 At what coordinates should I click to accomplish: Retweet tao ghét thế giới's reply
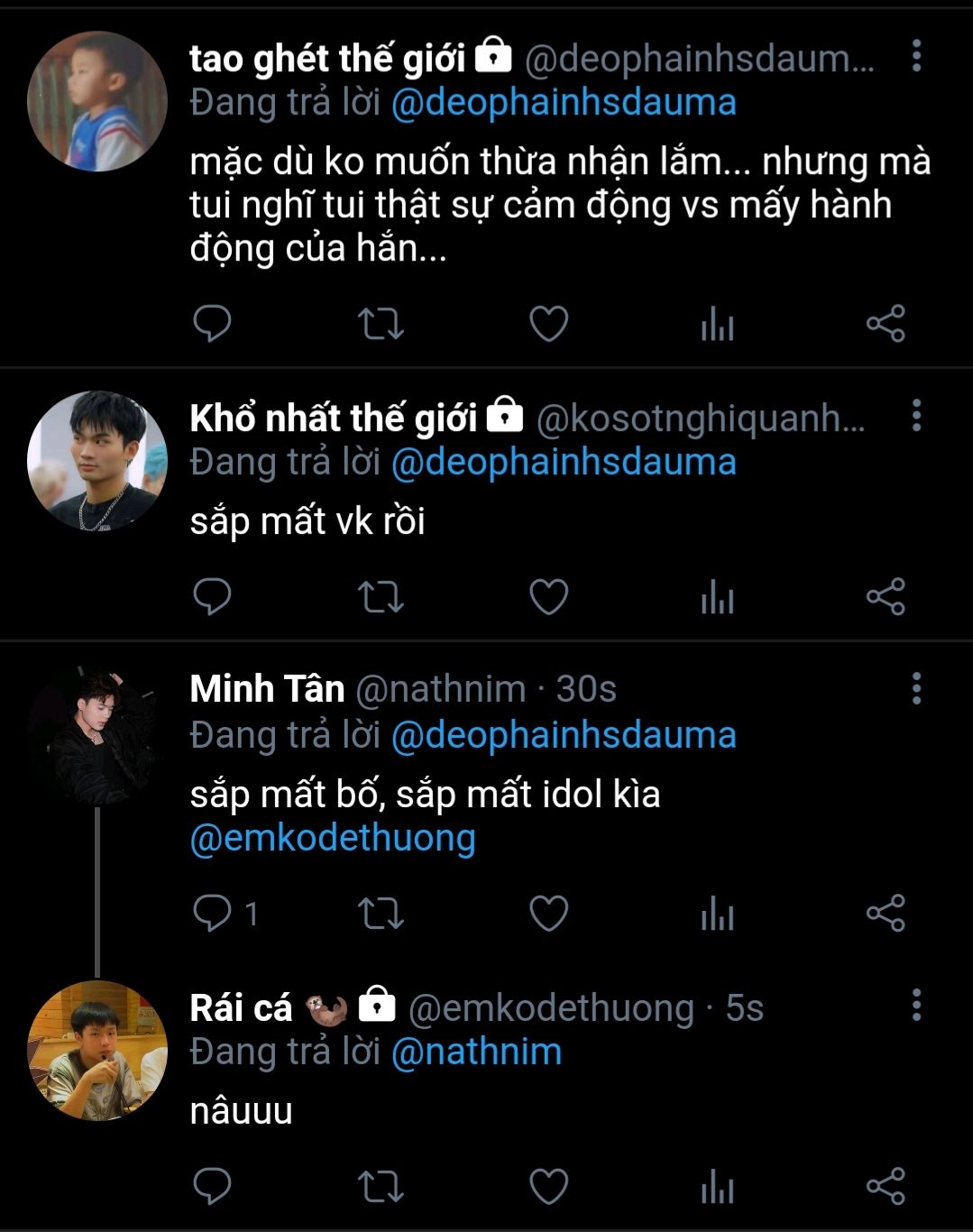pos(381,324)
